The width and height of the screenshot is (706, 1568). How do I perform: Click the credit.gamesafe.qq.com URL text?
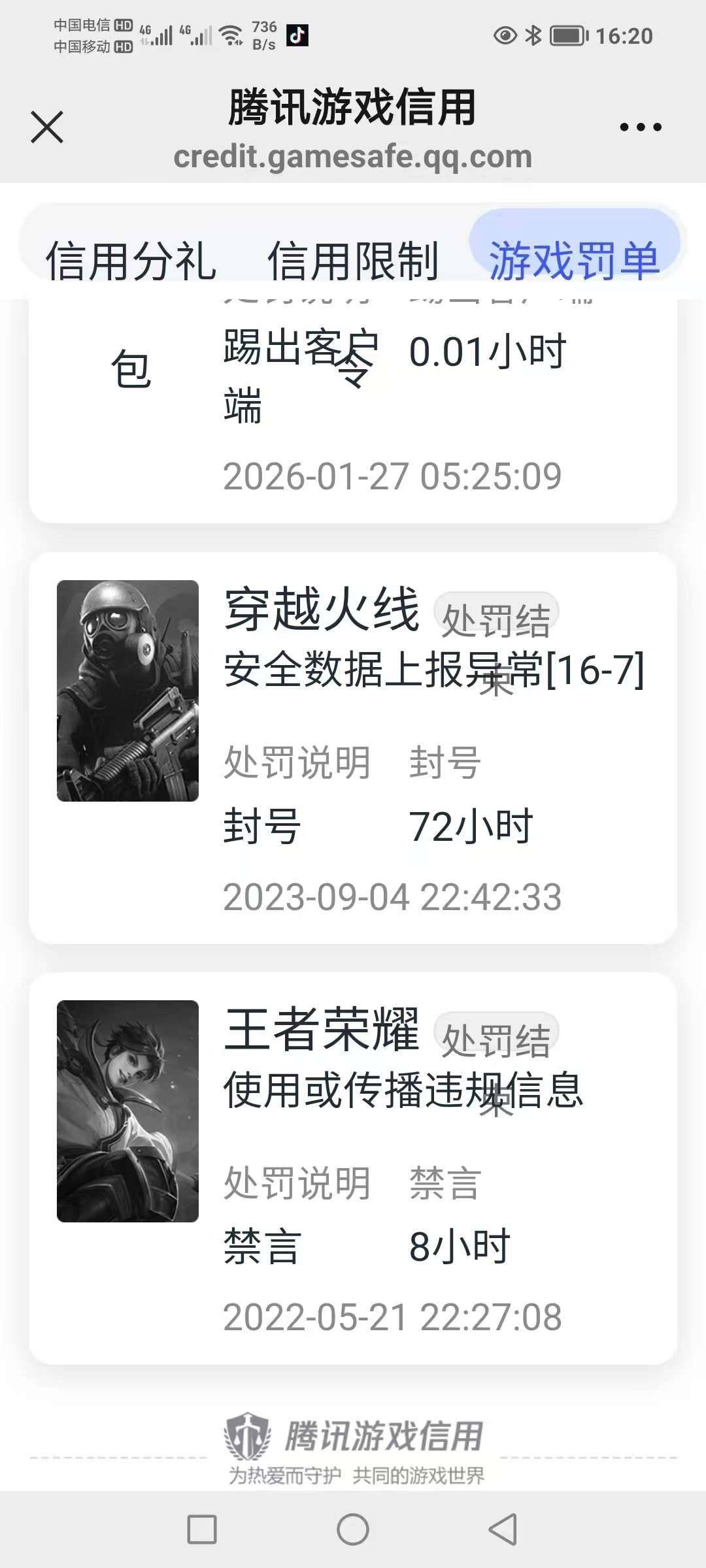(353, 157)
